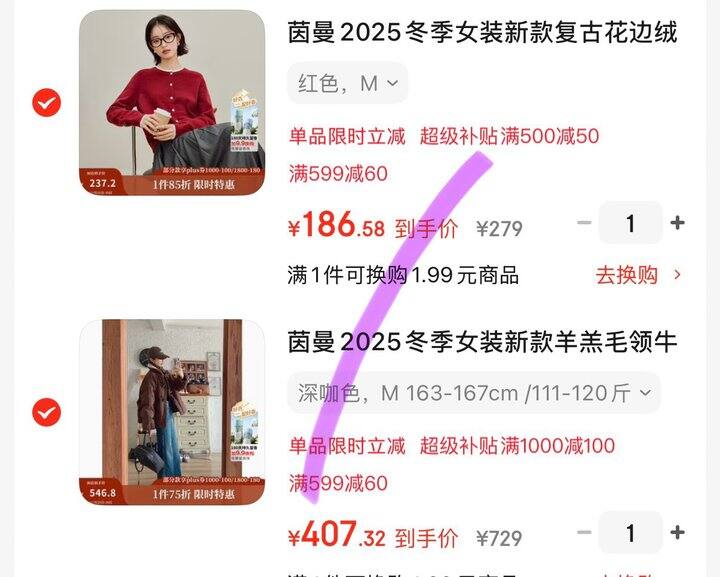Edit the brown jacket quantity field
720x577 pixels.
tap(630, 533)
